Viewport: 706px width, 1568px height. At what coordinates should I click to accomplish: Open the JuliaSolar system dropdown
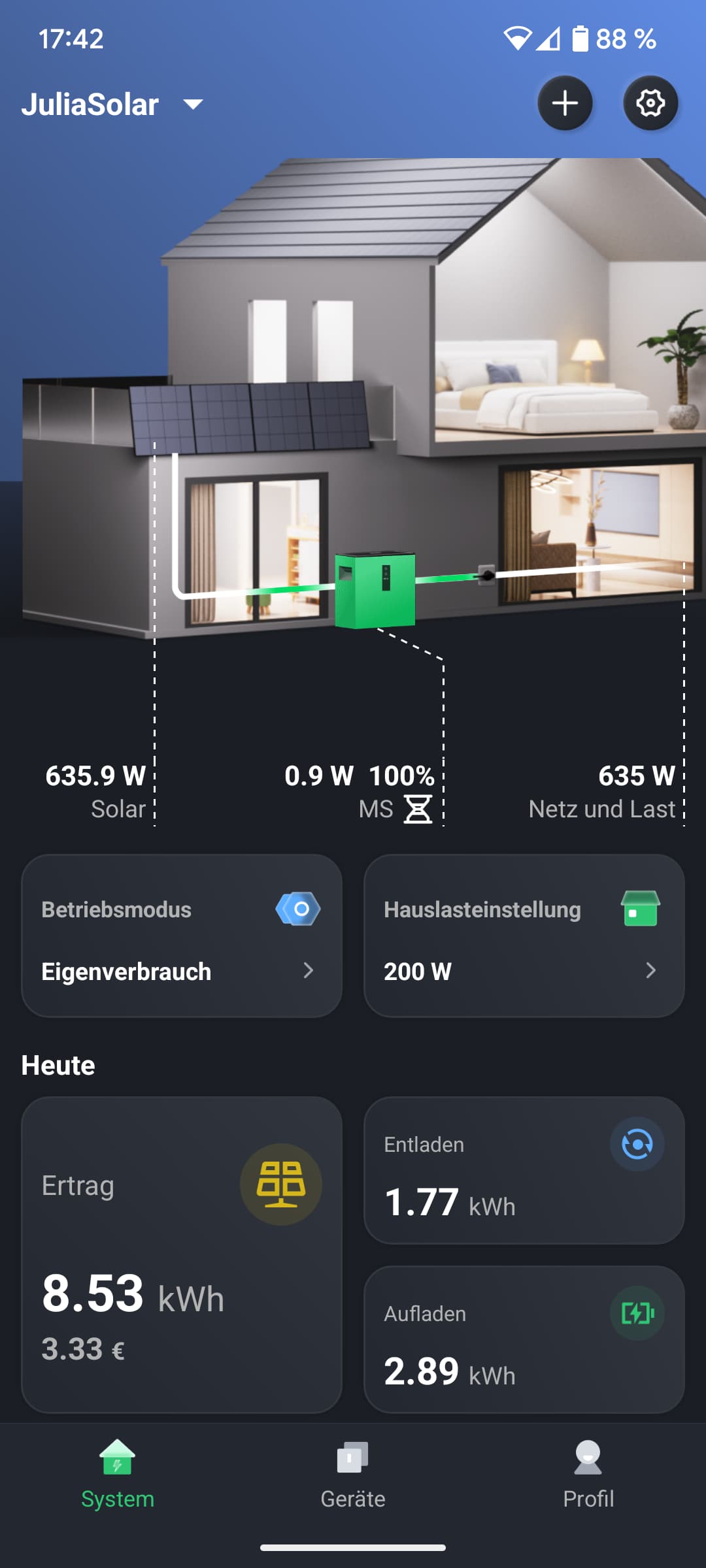click(x=112, y=105)
